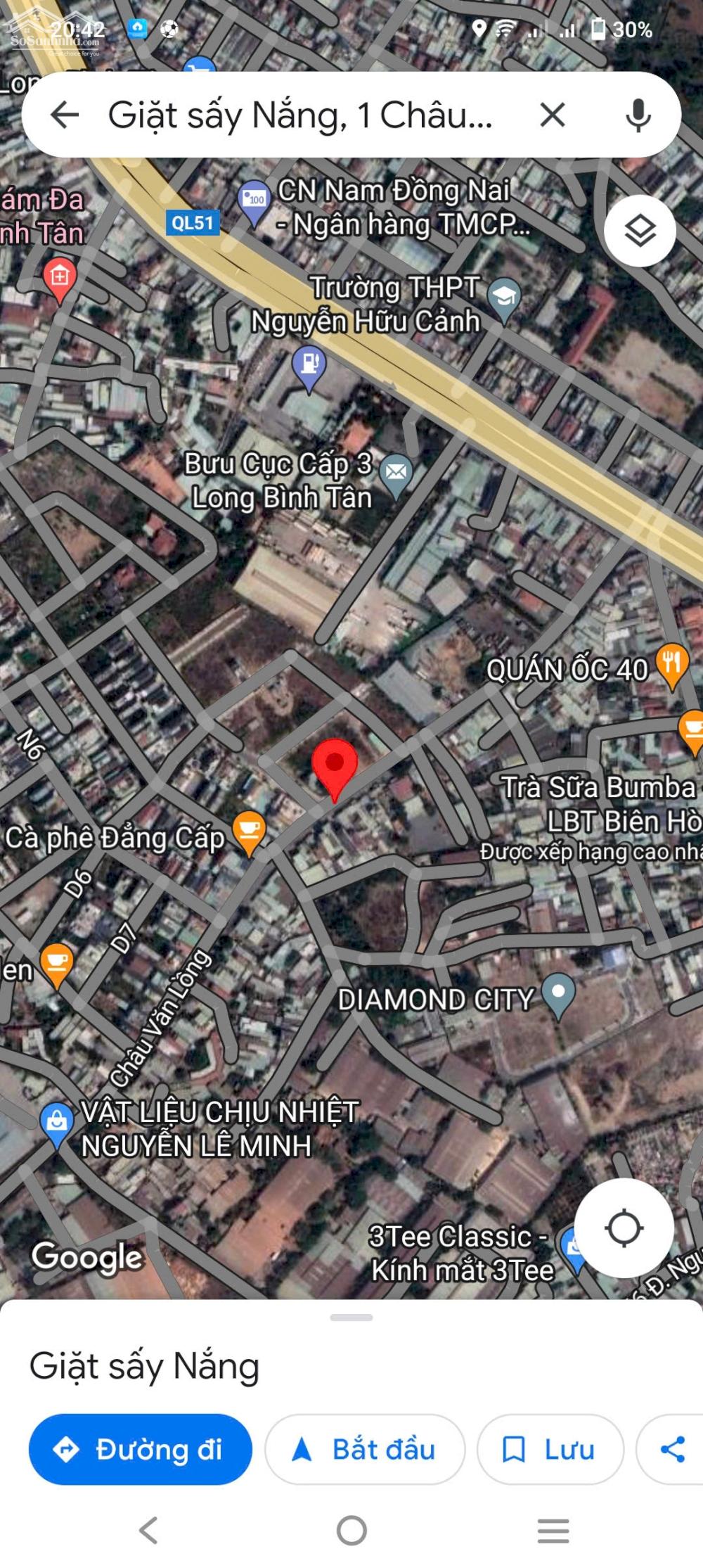Screen dimensions: 703x1568
Task: Open Bưu Cục Cấp 3 Long Bình Tân marker
Action: tap(396, 476)
